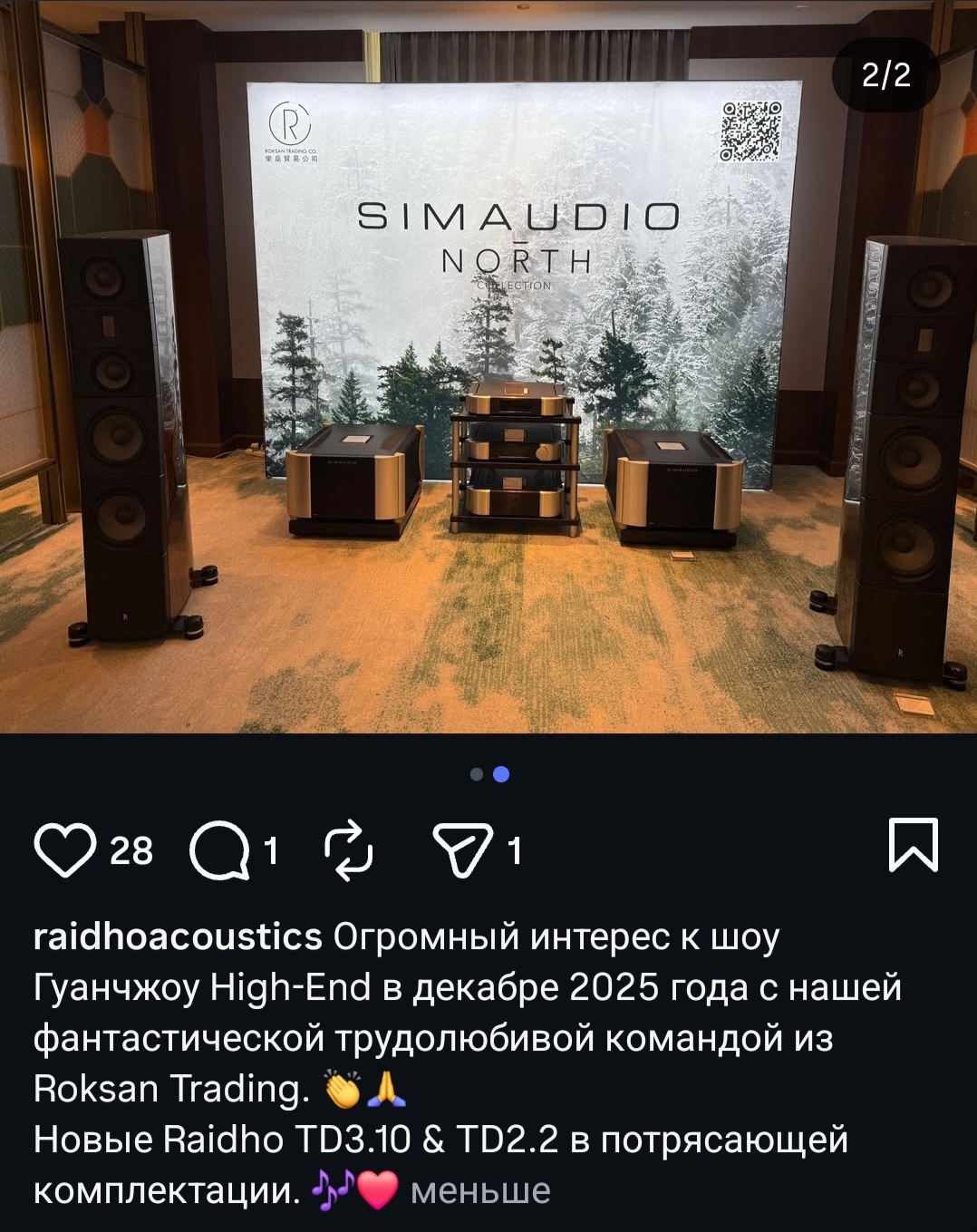Share the post via the send icon
Viewport: 977px width, 1232px height.
pyautogui.click(x=463, y=850)
